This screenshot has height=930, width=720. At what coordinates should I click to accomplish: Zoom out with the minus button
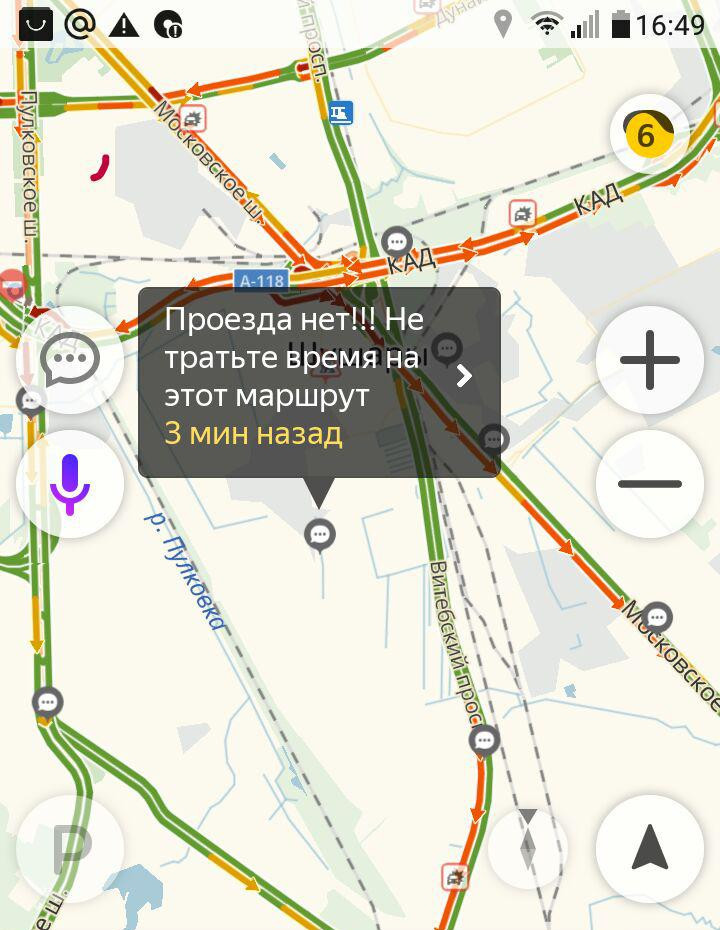coord(649,484)
